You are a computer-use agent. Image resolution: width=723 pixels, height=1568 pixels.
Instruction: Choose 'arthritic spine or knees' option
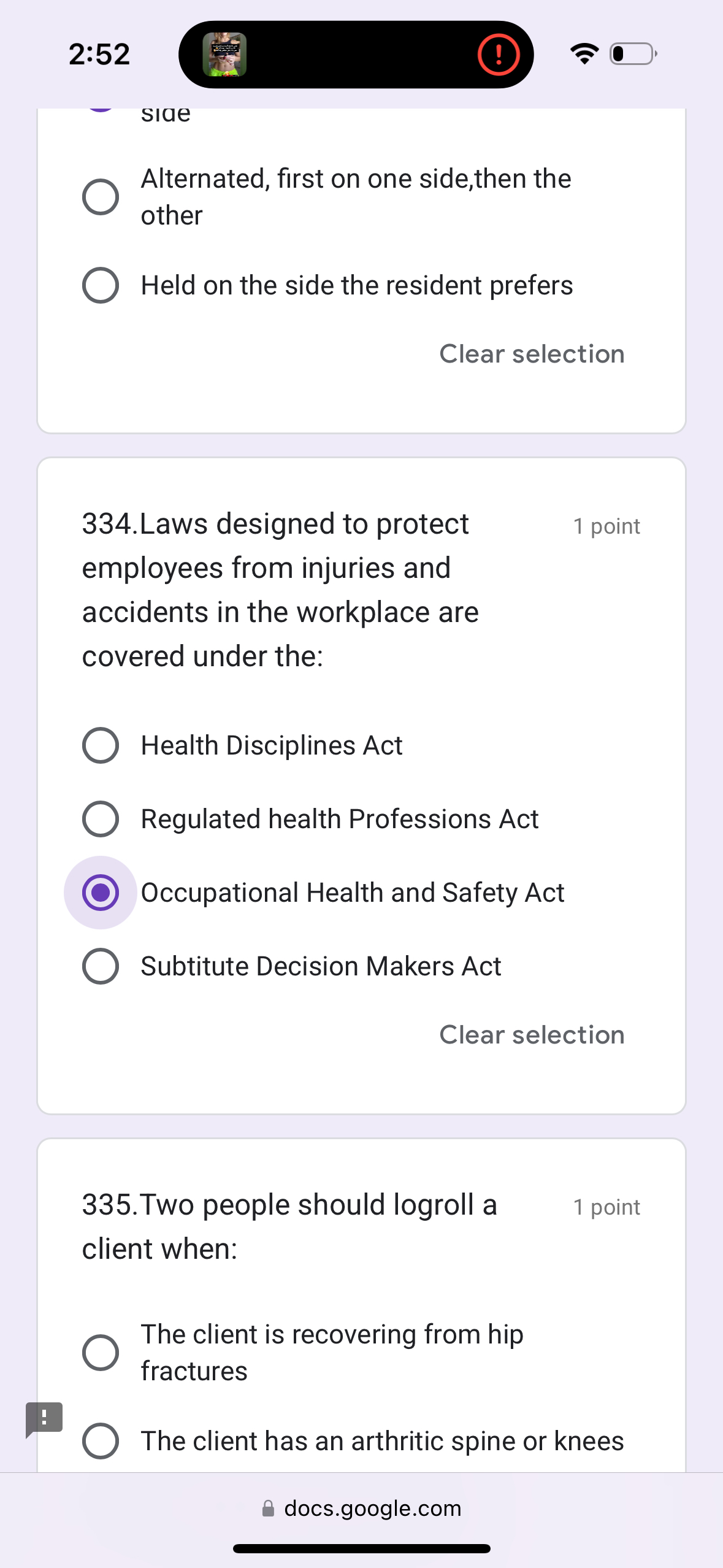point(101,1441)
